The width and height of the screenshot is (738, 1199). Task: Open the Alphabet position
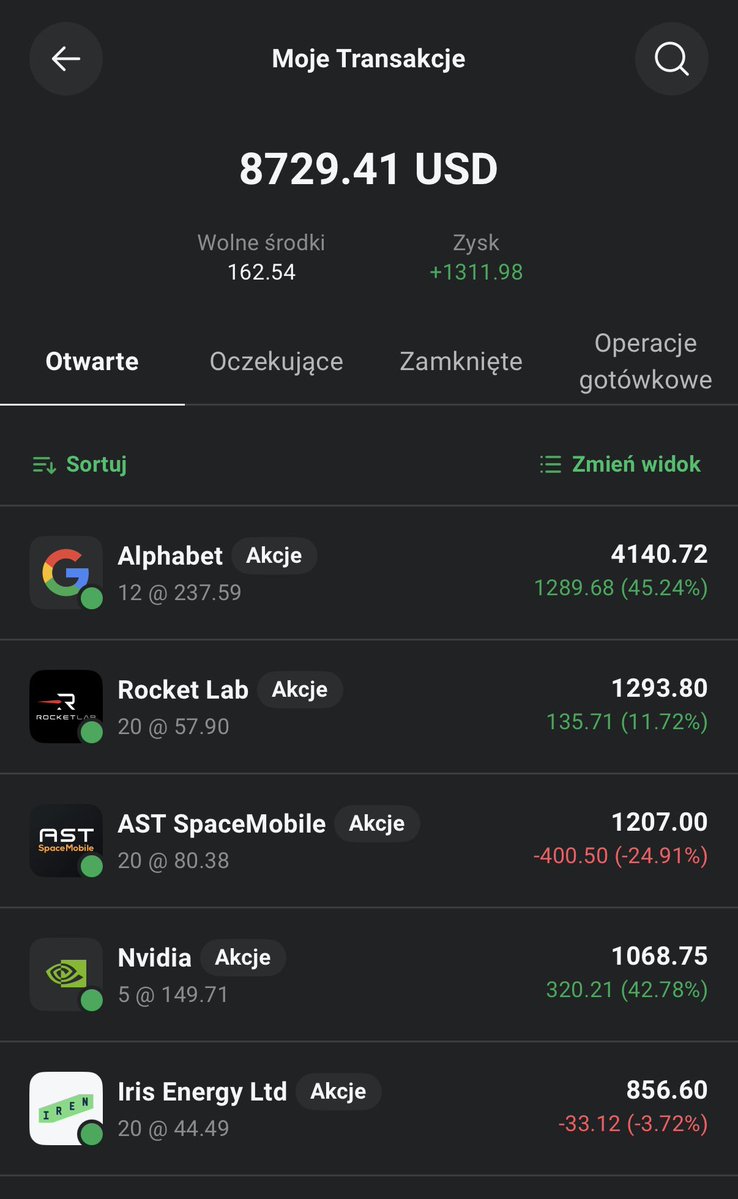click(x=369, y=573)
